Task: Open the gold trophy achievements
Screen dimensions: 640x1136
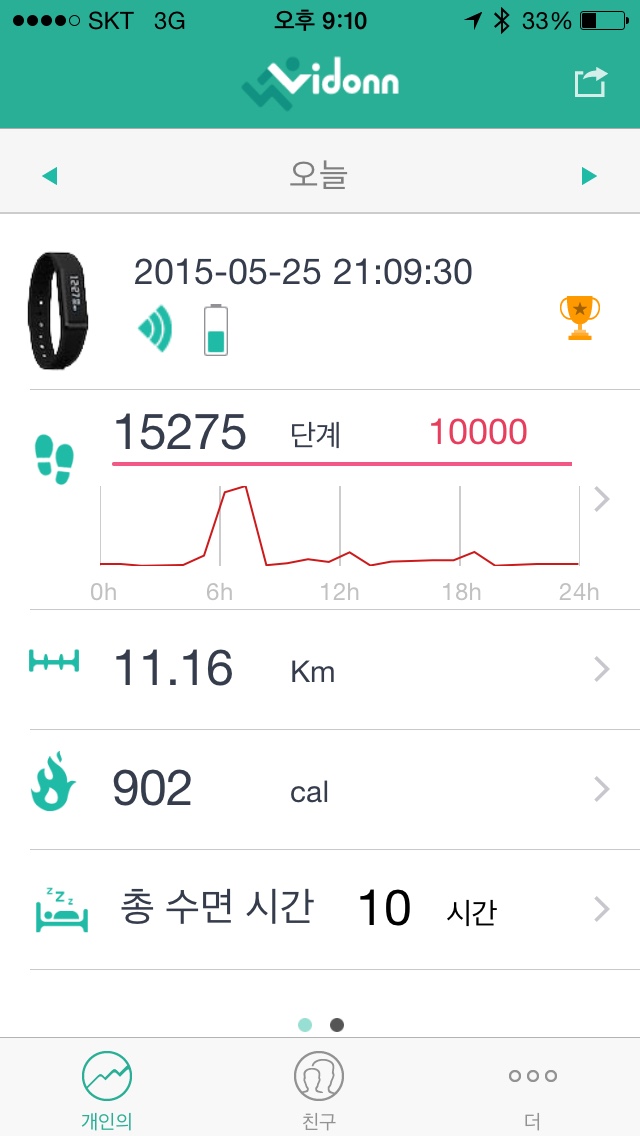Action: click(x=579, y=317)
